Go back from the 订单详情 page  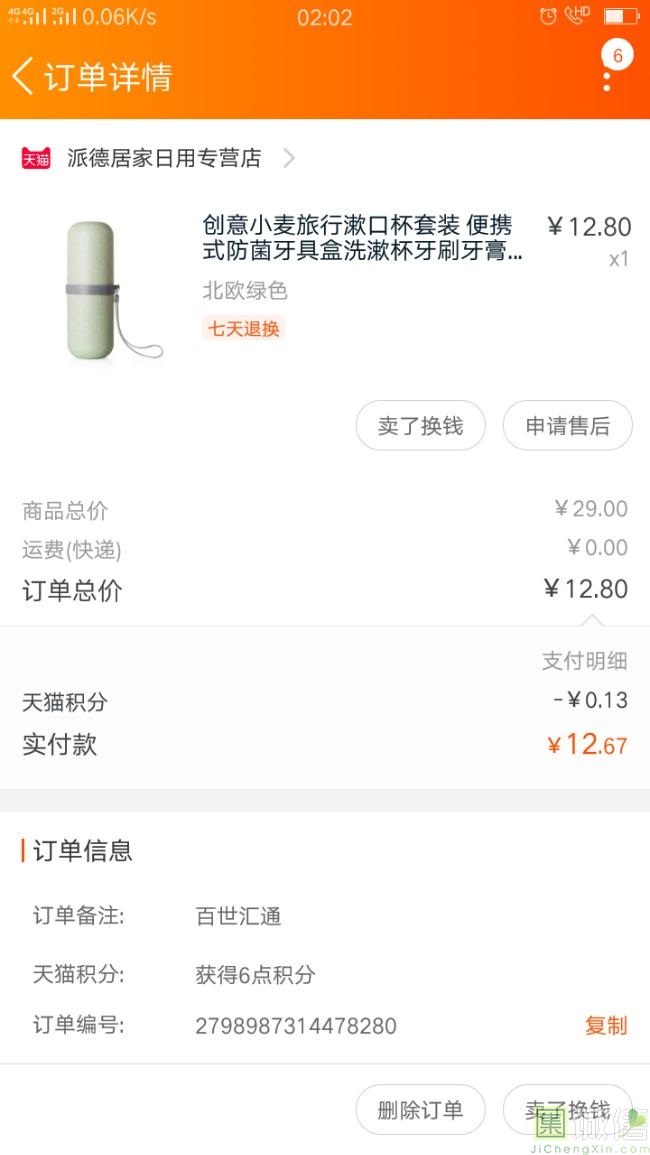pos(24,76)
